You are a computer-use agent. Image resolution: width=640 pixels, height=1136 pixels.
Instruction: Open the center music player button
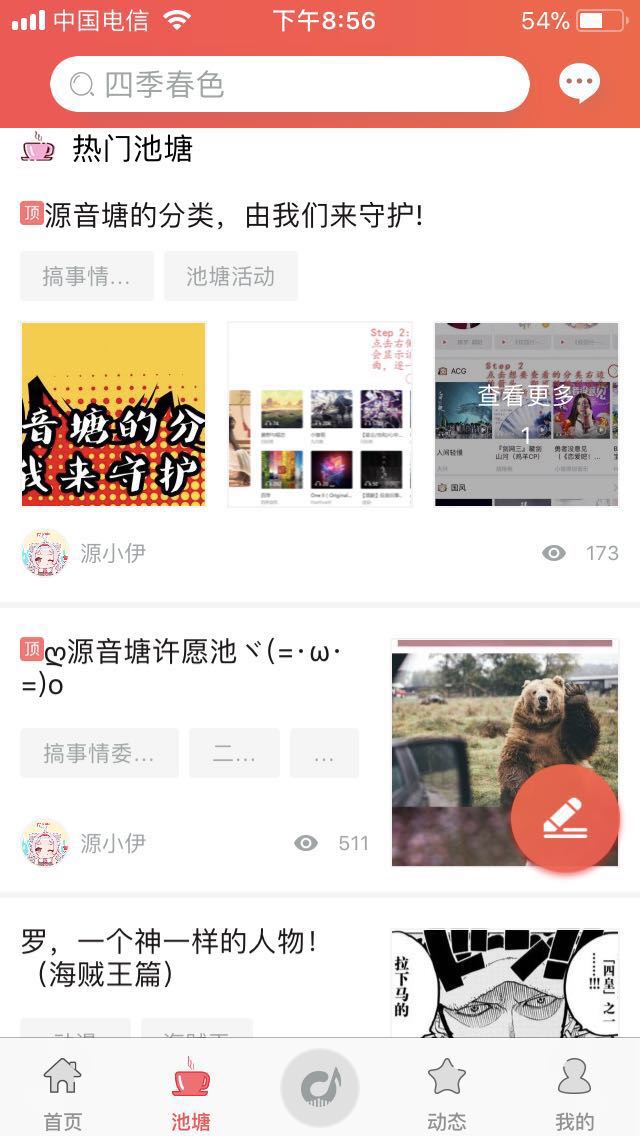(x=320, y=1087)
